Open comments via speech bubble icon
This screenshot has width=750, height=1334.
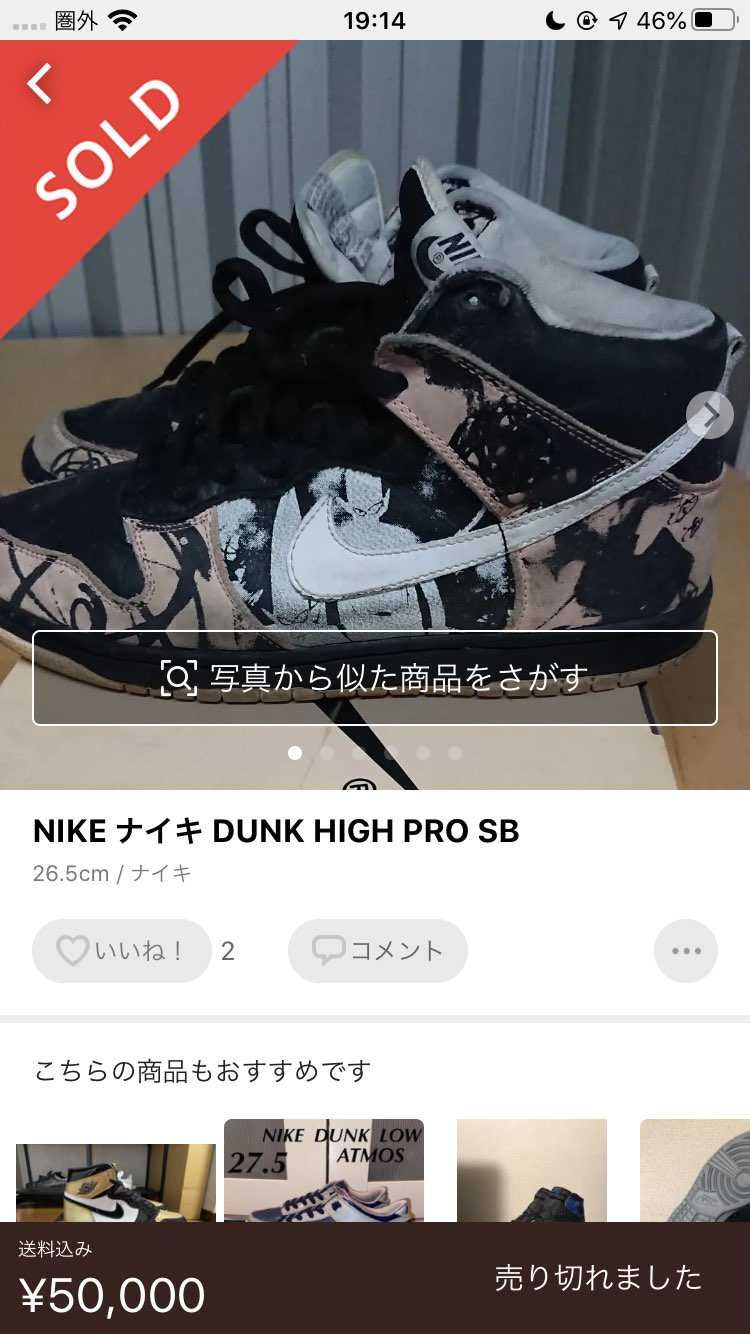[x=327, y=950]
